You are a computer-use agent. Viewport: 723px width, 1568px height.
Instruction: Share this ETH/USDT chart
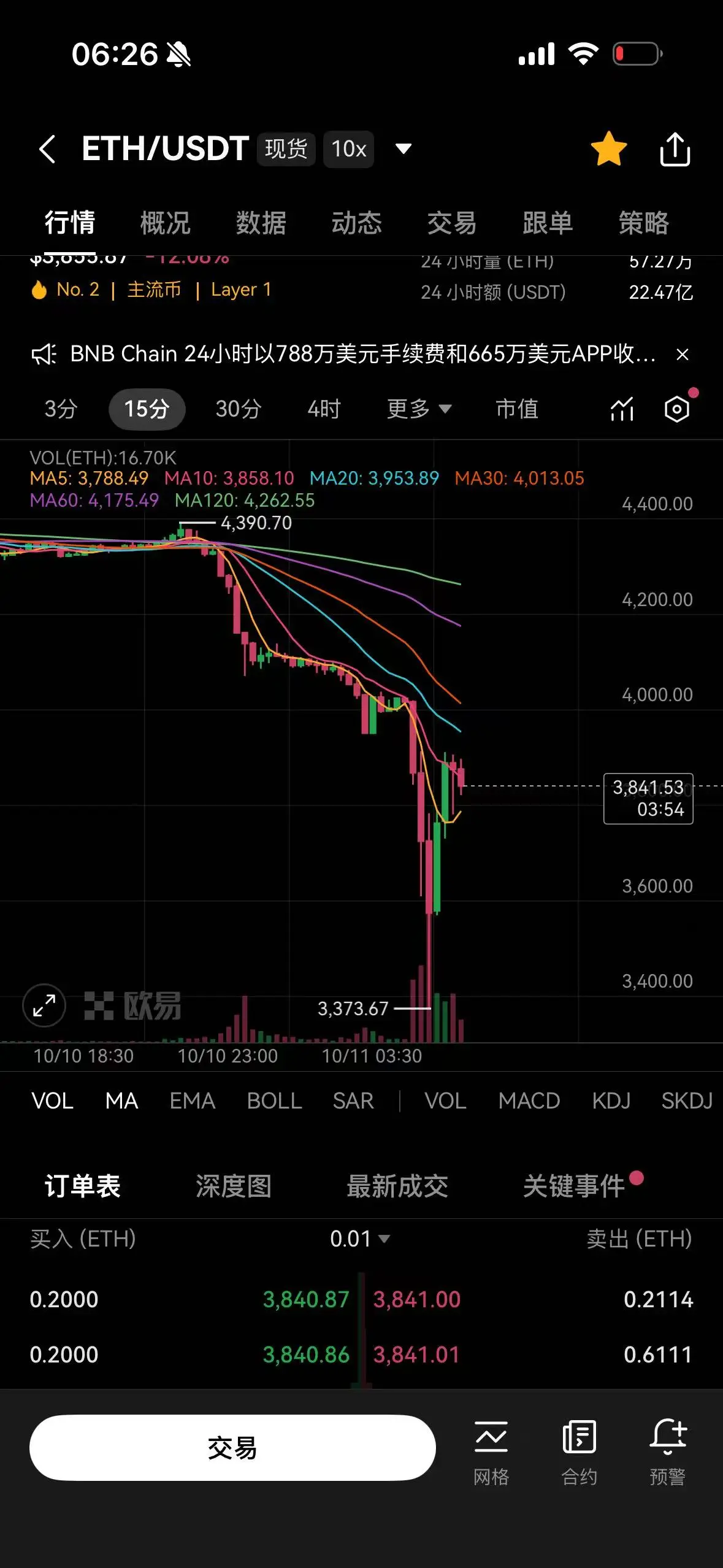[675, 149]
